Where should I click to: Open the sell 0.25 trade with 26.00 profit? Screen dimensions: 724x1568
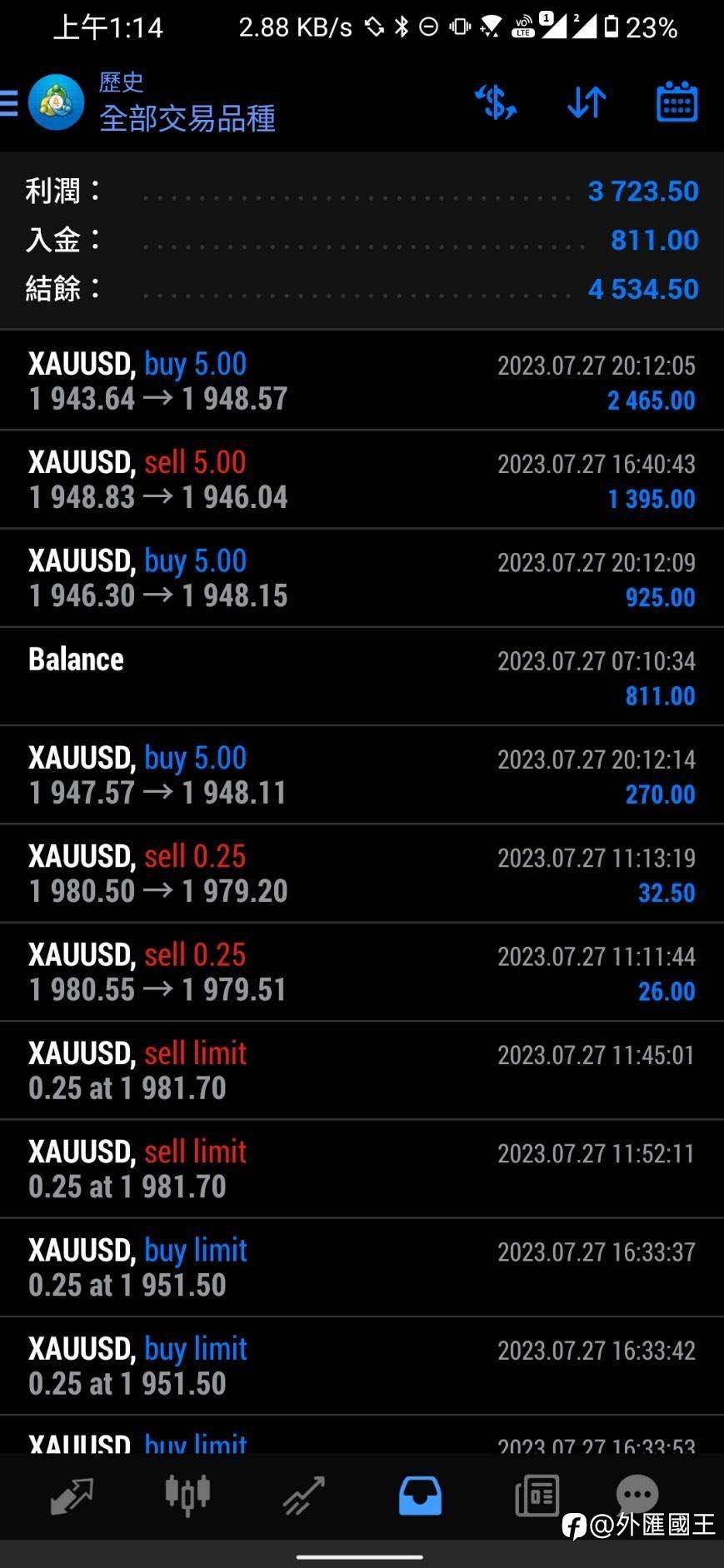362,972
